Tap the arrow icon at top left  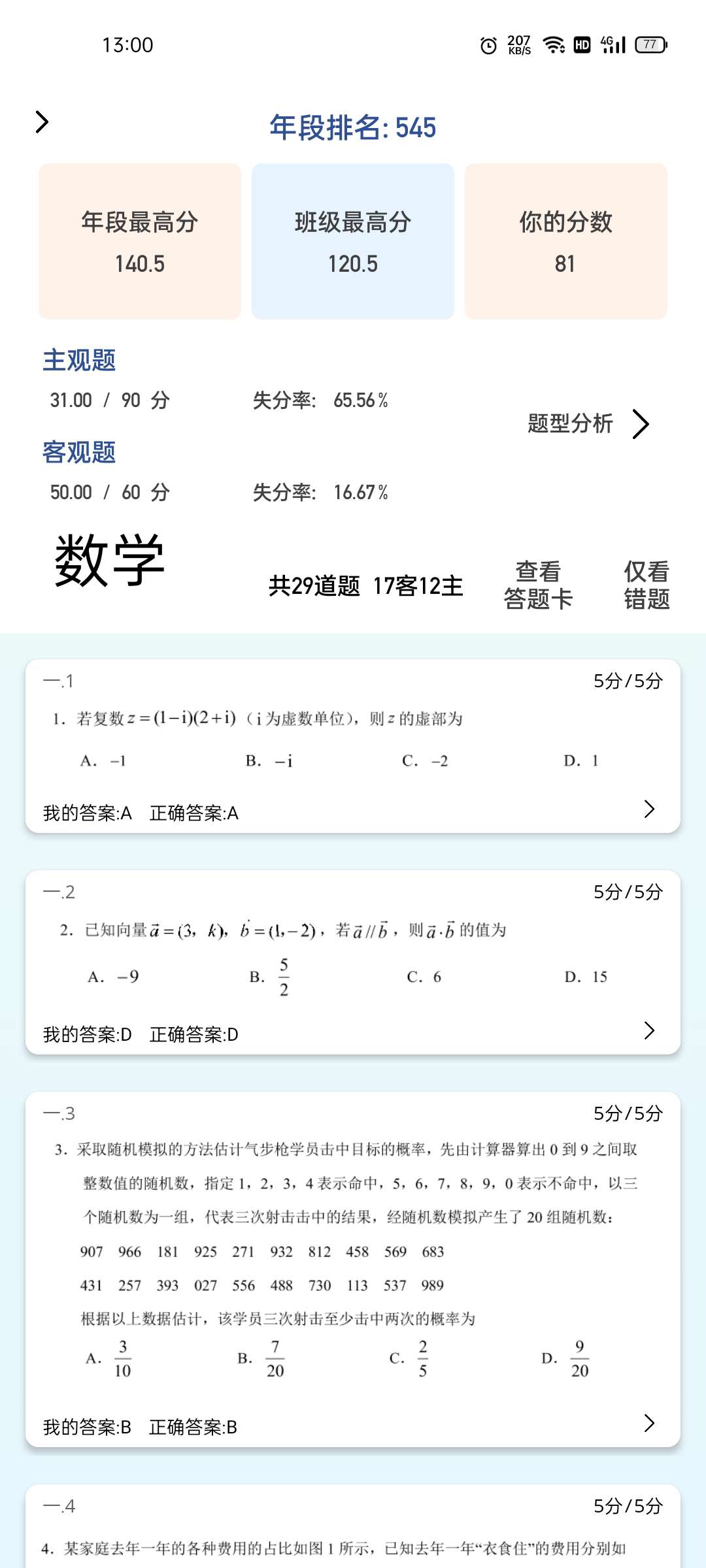42,122
